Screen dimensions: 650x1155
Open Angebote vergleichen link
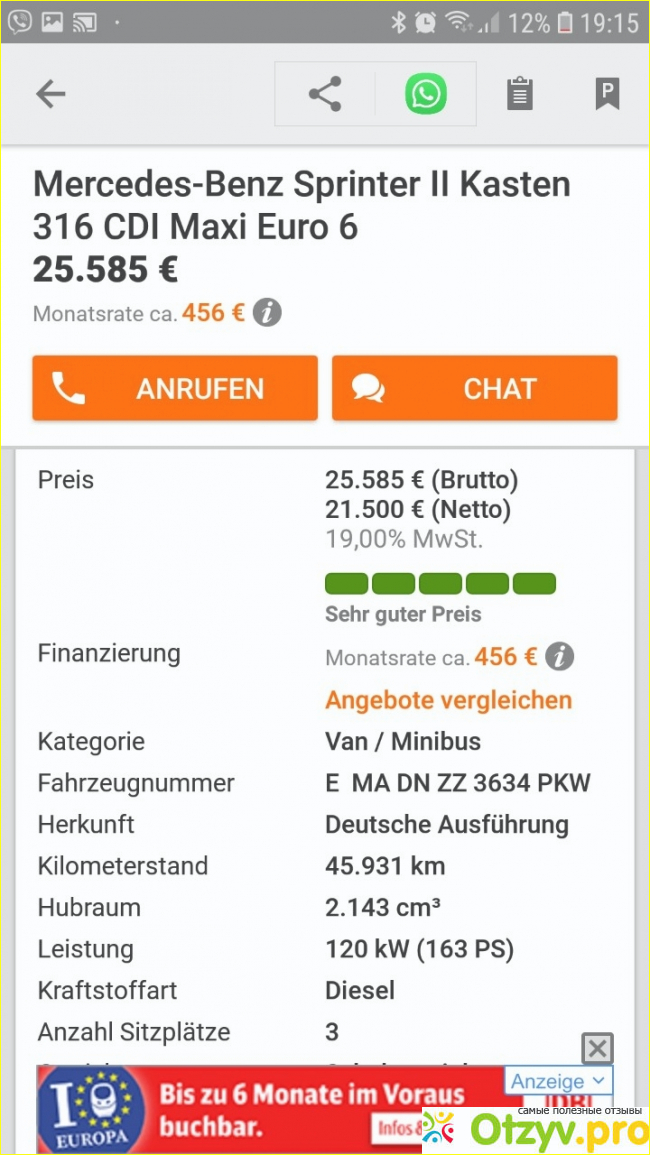coord(448,700)
